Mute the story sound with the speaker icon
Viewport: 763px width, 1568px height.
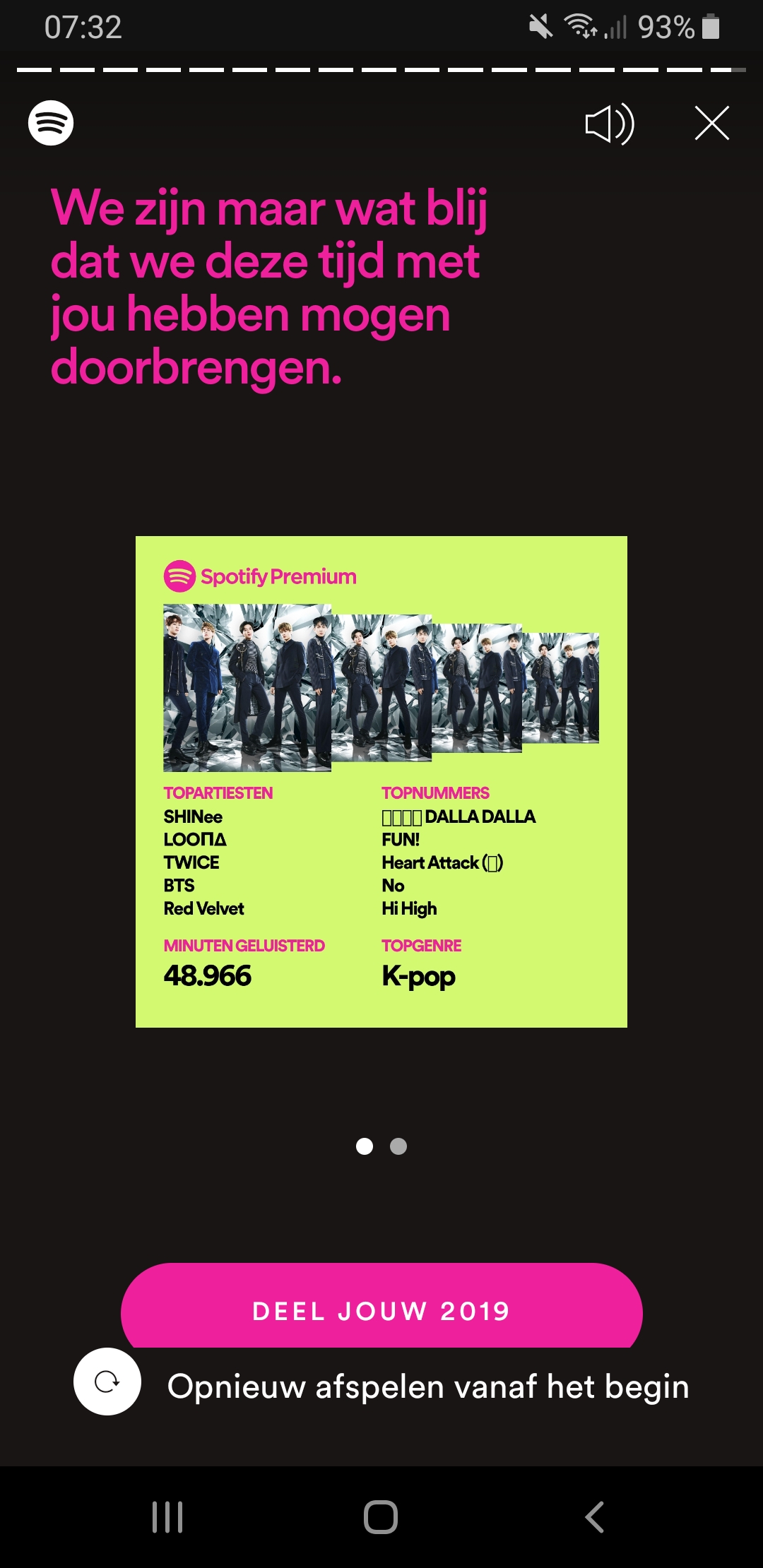[x=610, y=124]
